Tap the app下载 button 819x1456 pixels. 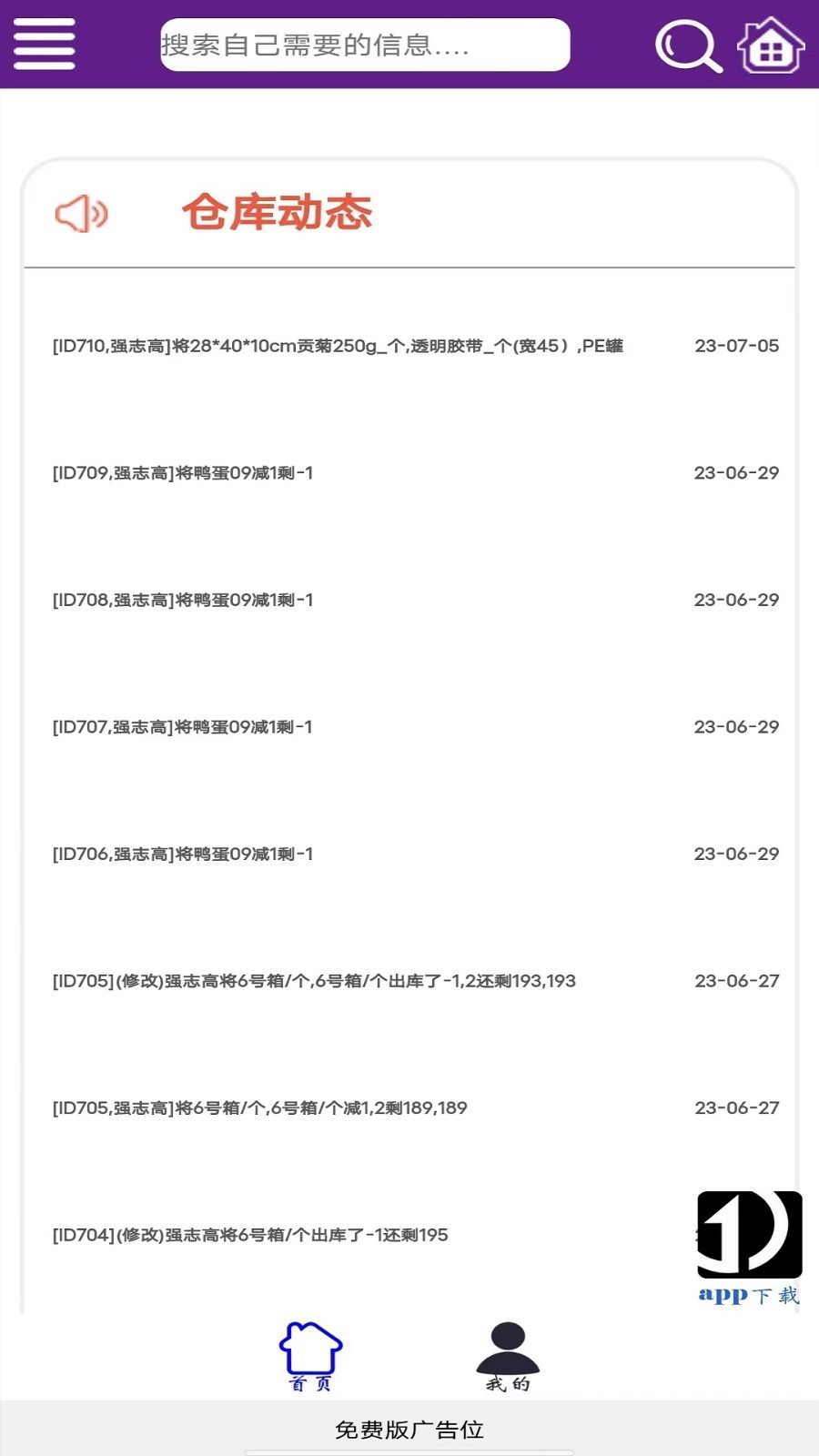coord(749,1248)
